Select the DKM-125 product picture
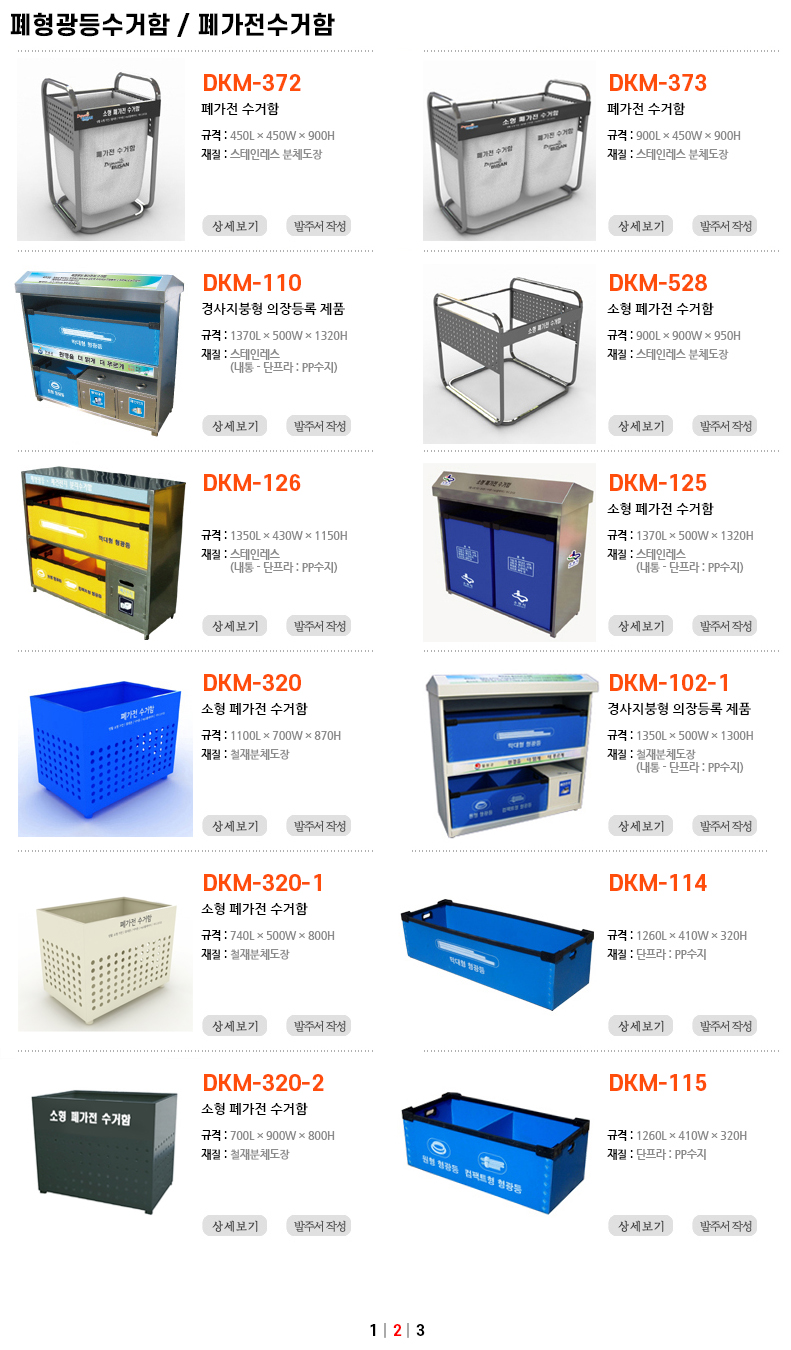Viewport: 791px width, 1350px height. (x=508, y=552)
